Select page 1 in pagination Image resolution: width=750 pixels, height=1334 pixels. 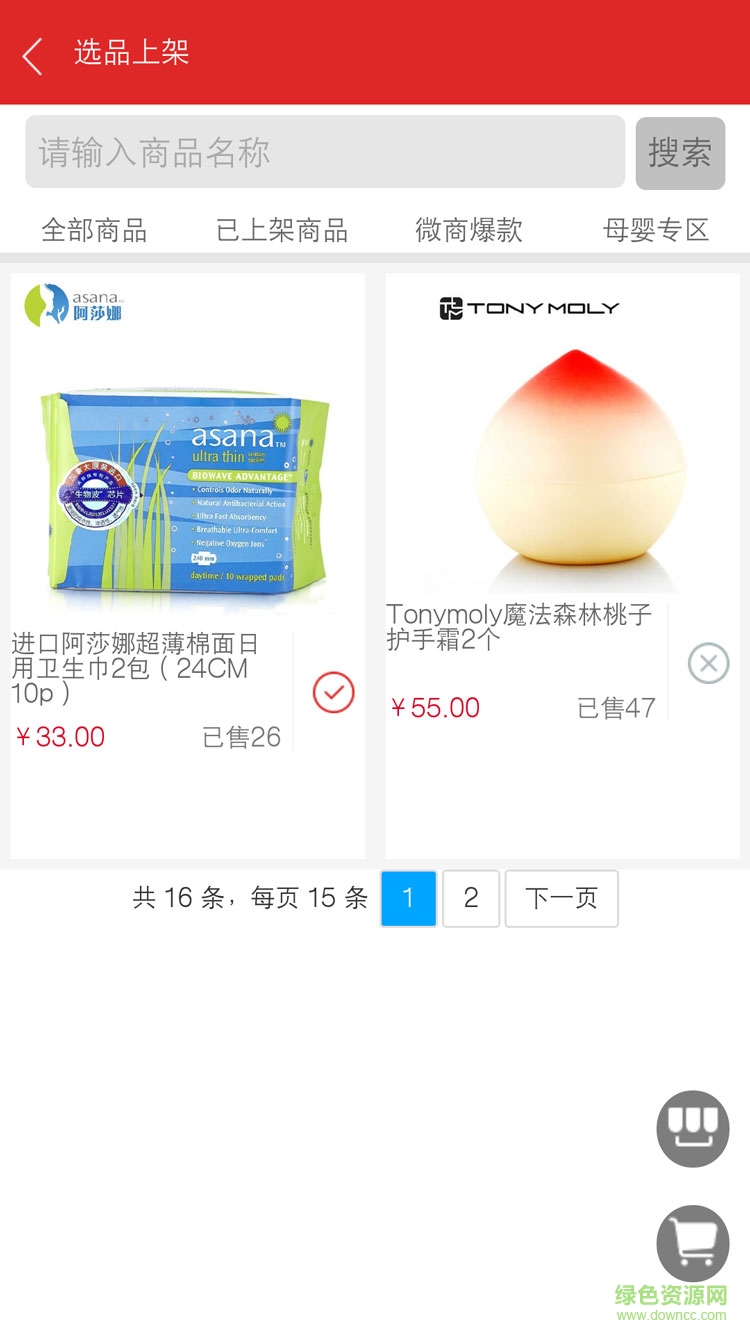(408, 898)
